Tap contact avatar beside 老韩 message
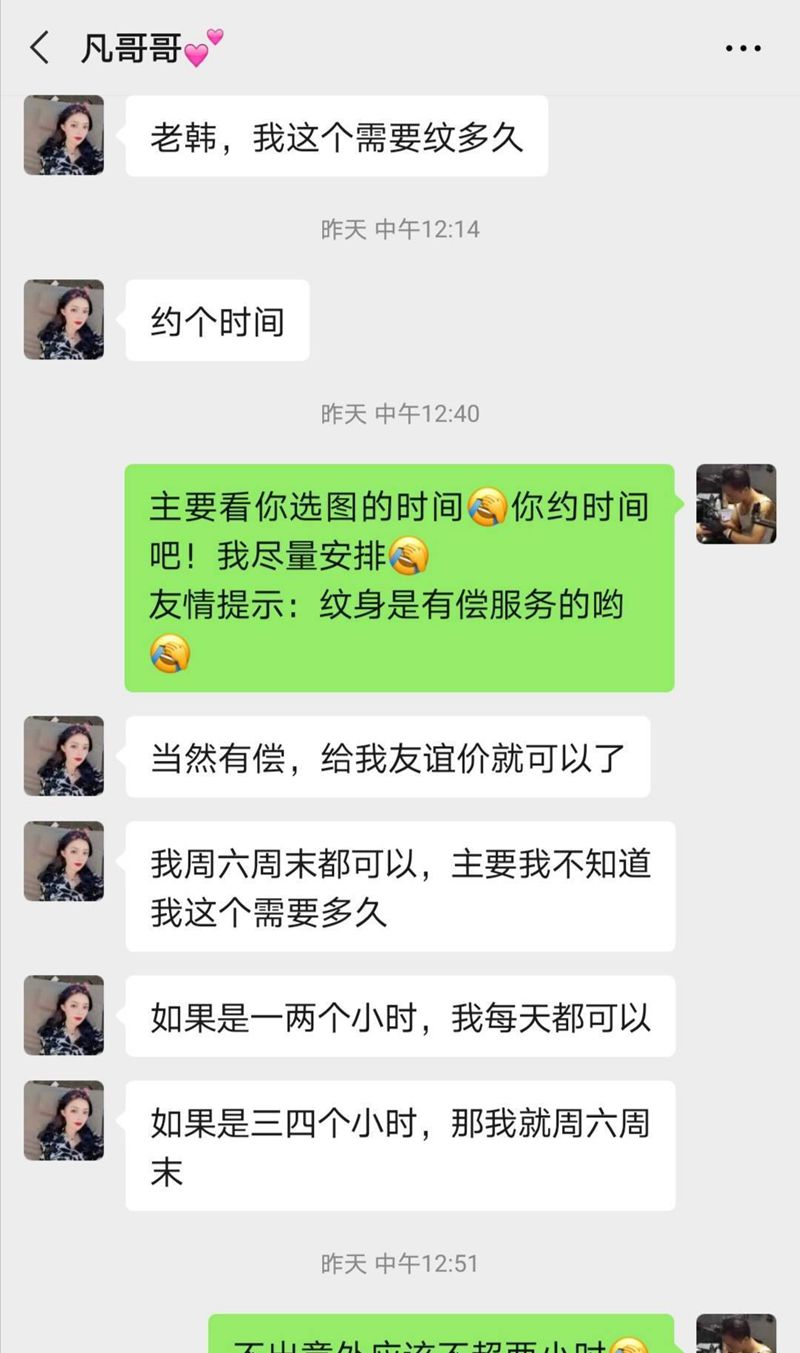The height and width of the screenshot is (1353, 800). click(x=64, y=136)
